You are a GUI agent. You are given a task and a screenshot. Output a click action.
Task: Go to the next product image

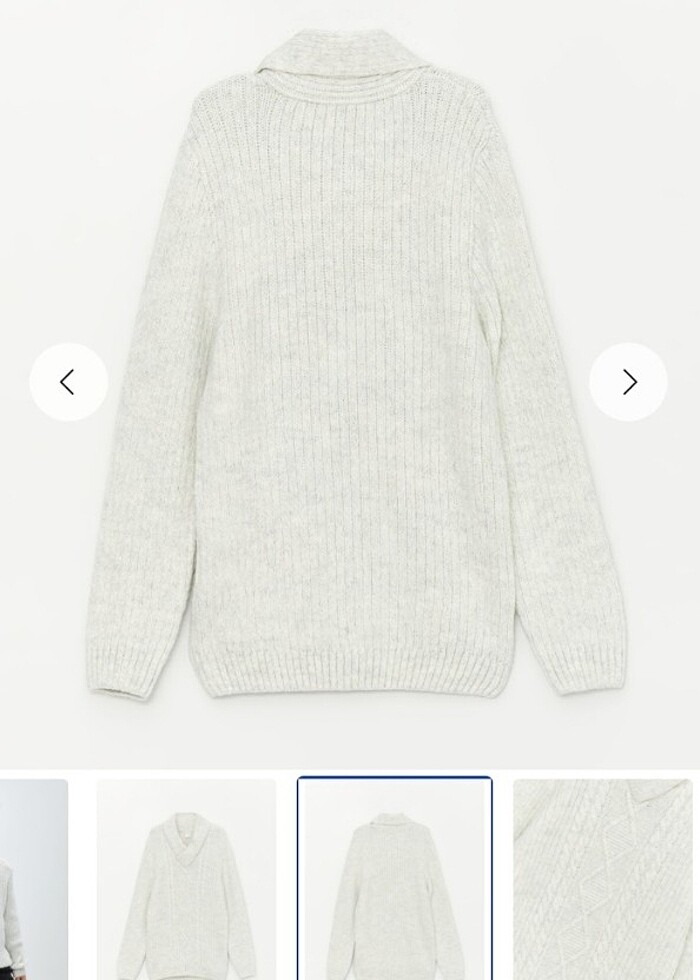[628, 382]
